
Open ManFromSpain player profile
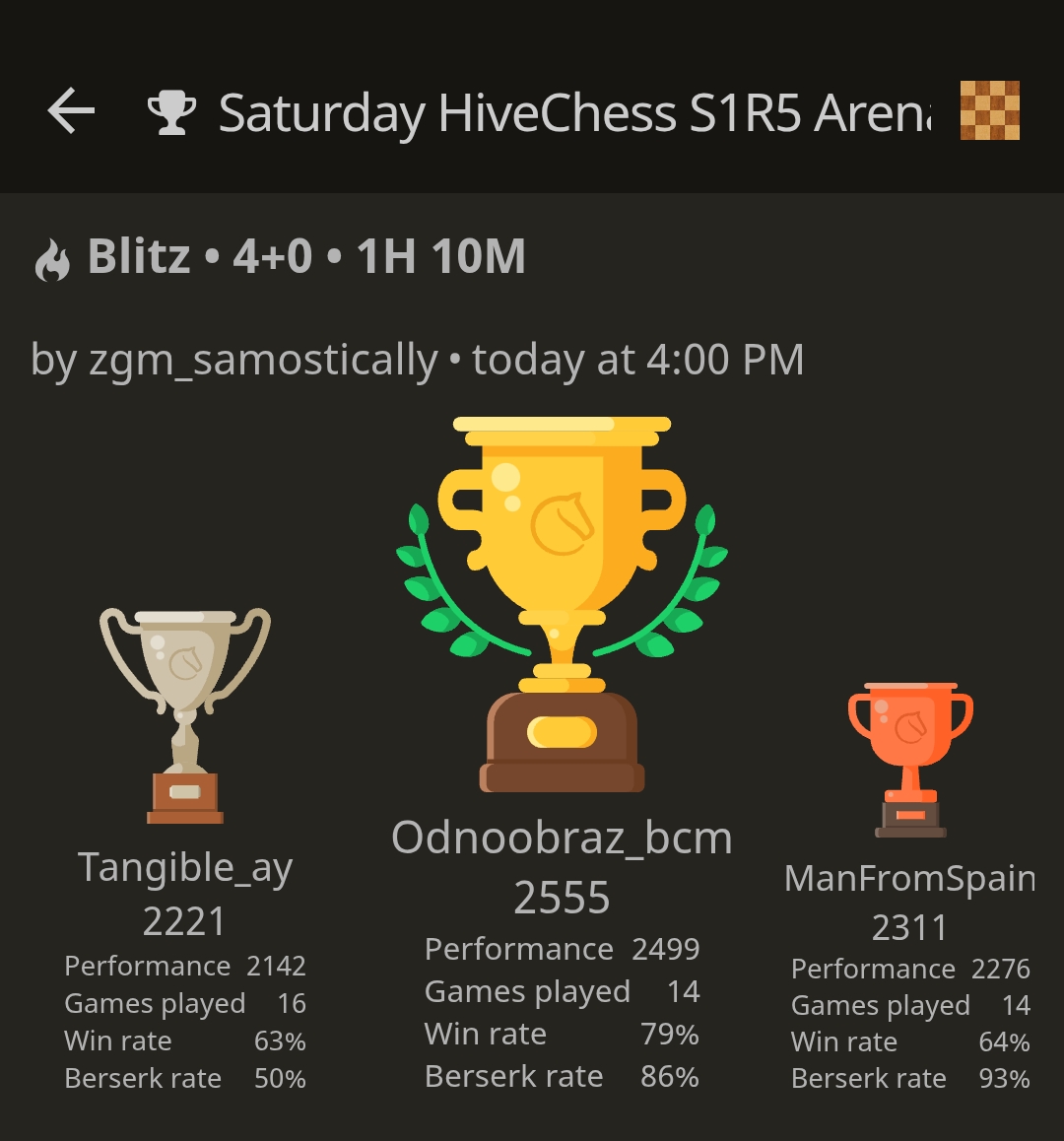(x=909, y=878)
